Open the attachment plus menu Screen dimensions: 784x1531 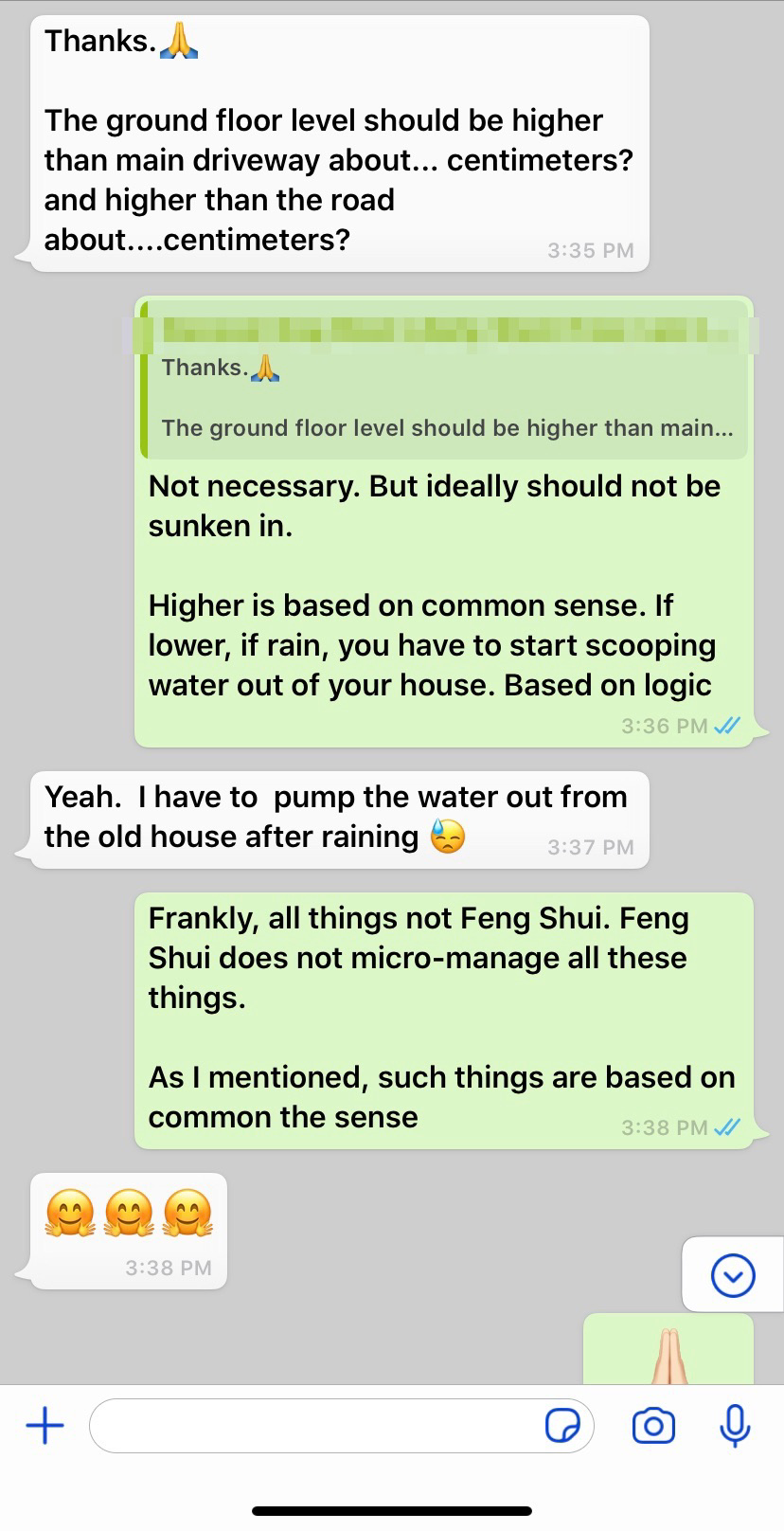(45, 1425)
